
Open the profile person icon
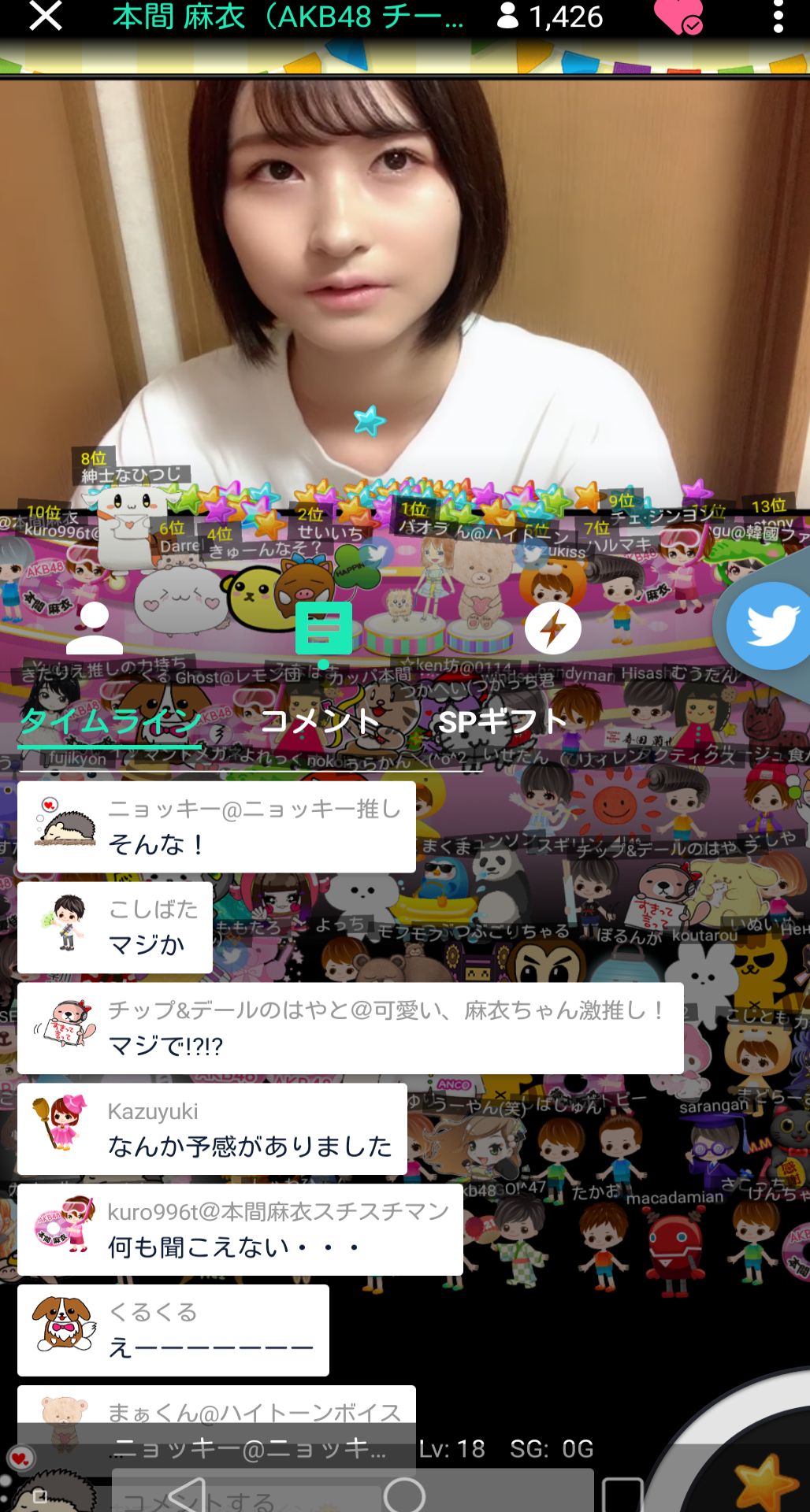(95, 628)
